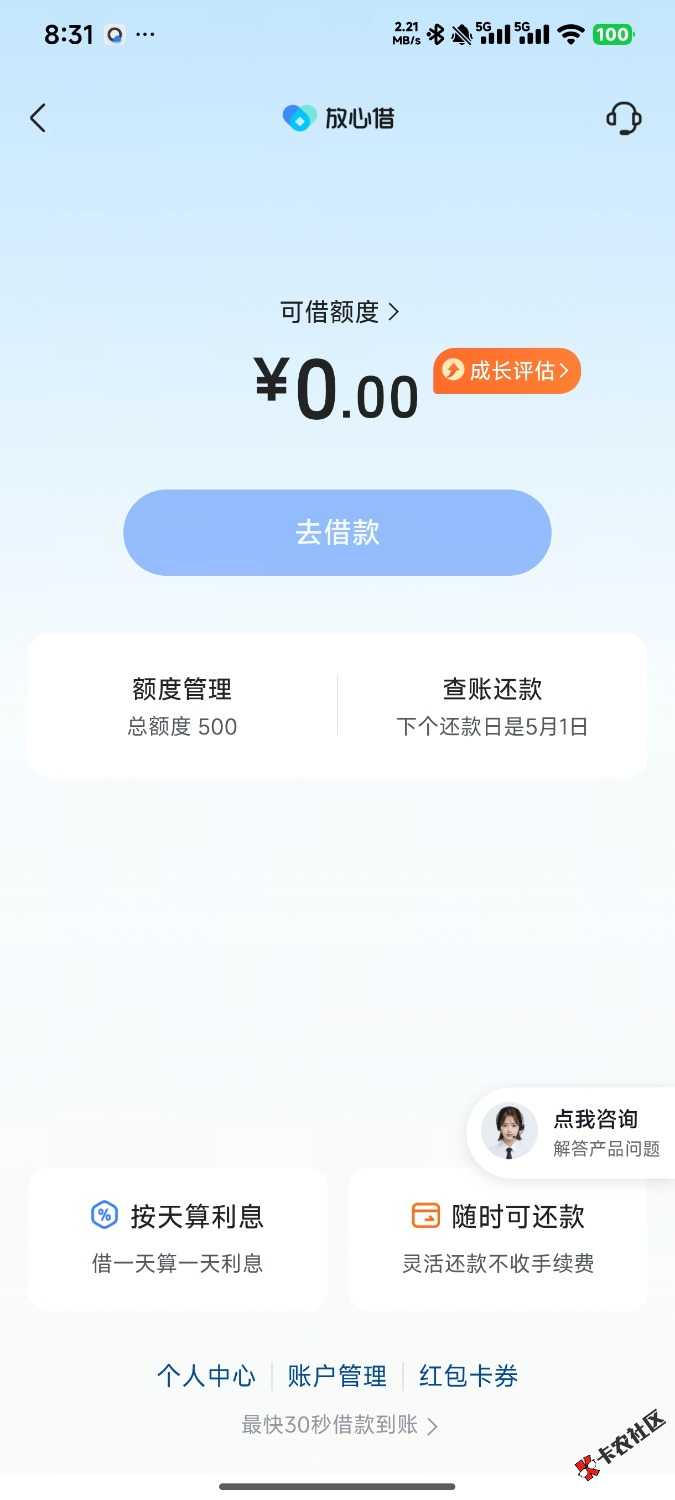The width and height of the screenshot is (675, 1500).
Task: Open 账户管理
Action: click(337, 1376)
